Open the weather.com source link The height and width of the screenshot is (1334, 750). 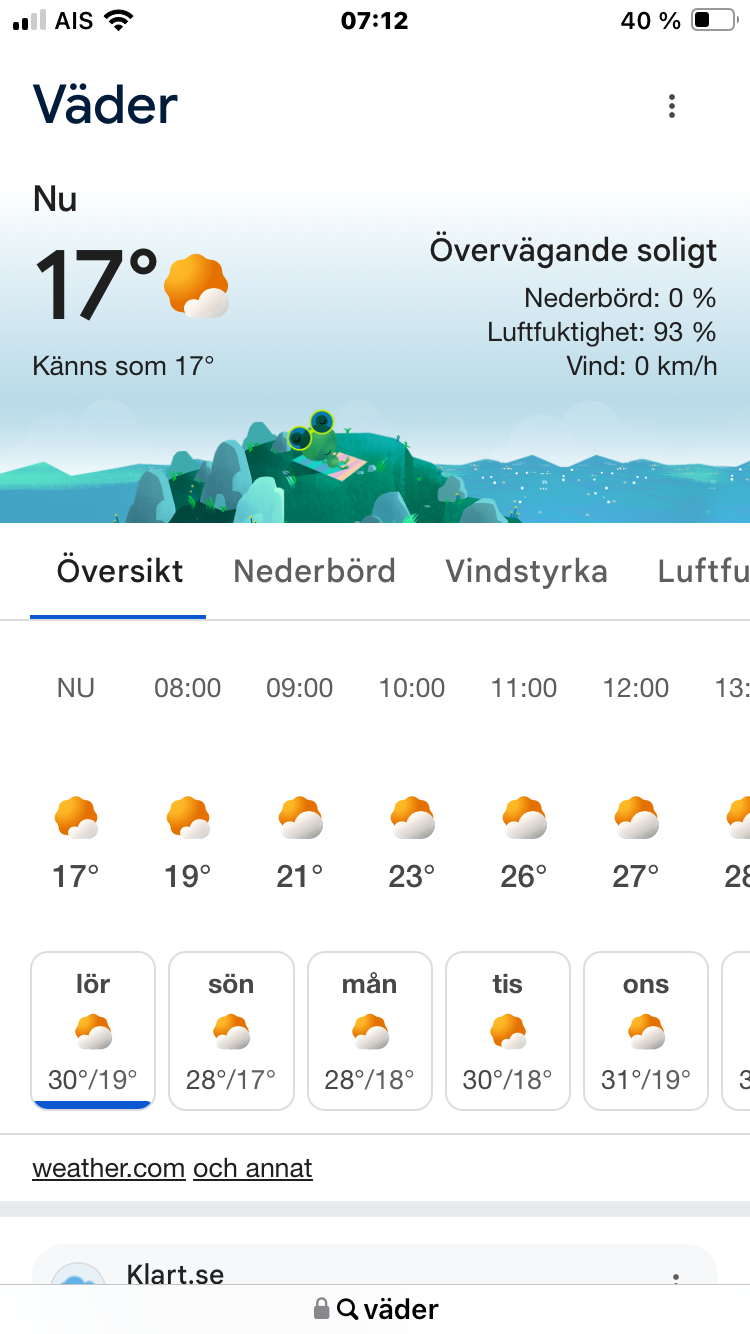pyautogui.click(x=108, y=1168)
